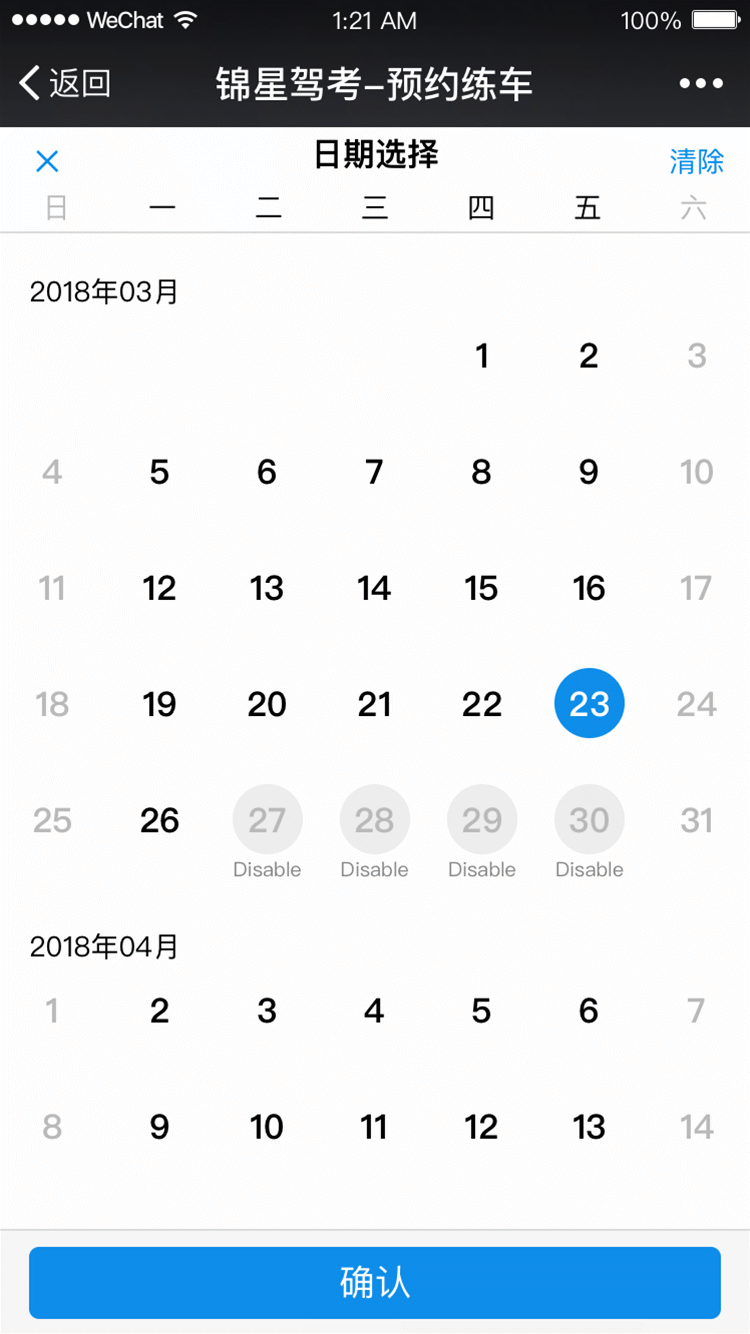The image size is (750, 1334).
Task: Select March 14 on the calendar
Action: [374, 588]
